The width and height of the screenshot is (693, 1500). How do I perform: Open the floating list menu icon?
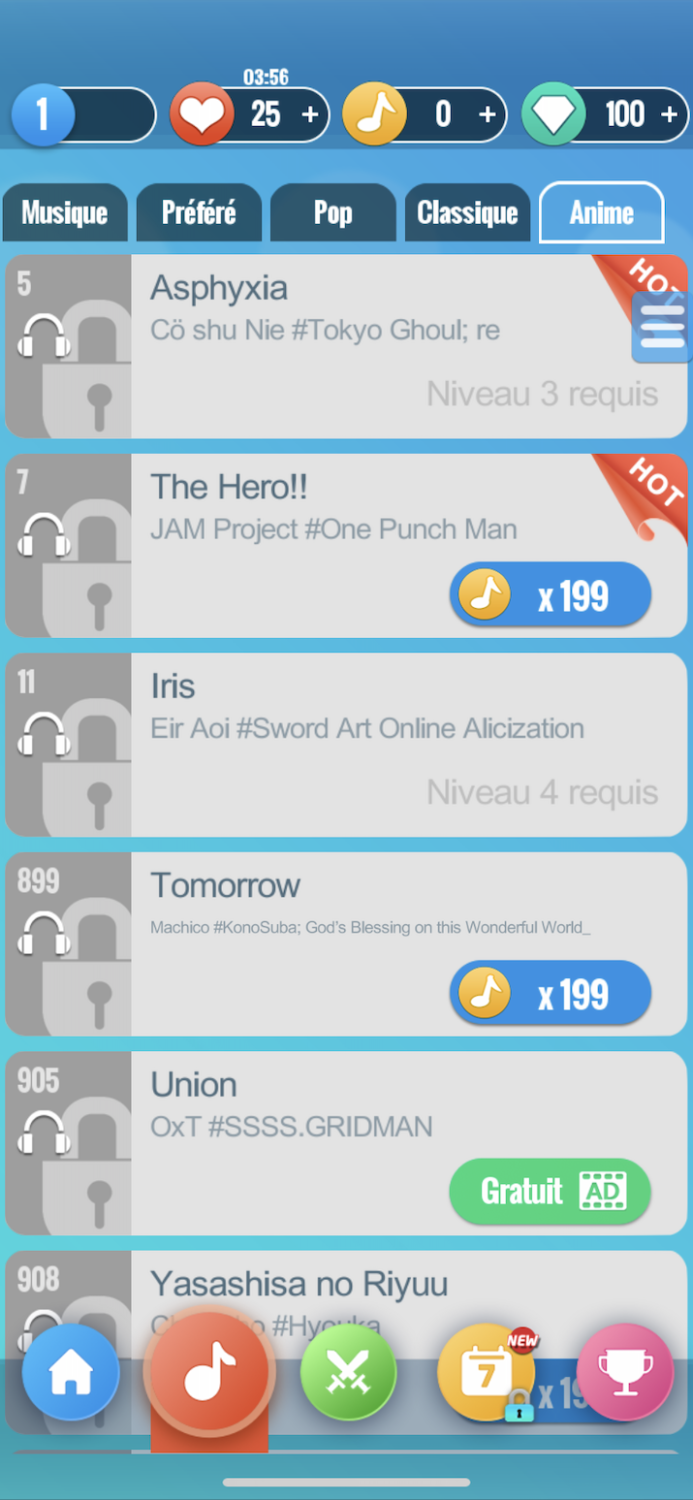pyautogui.click(x=661, y=326)
